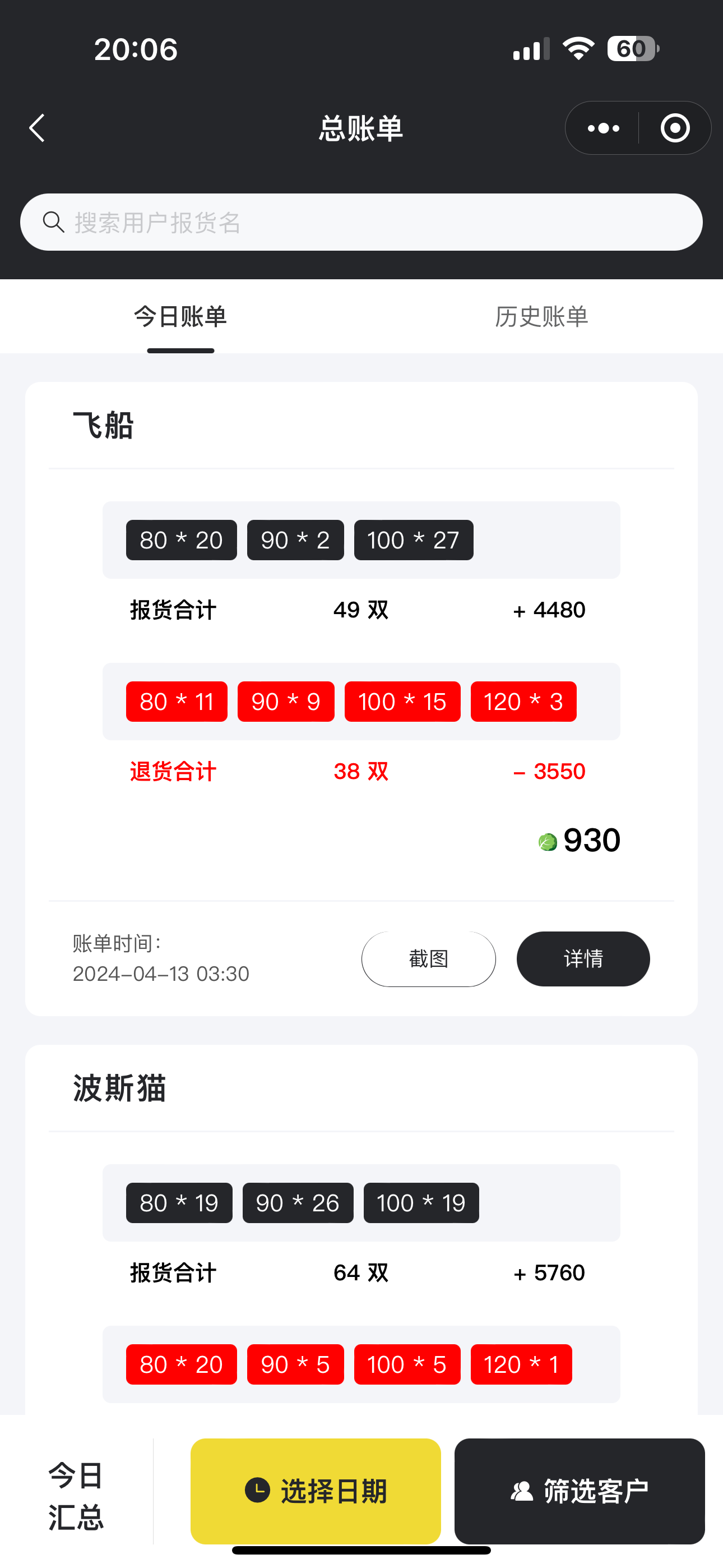723x1568 pixels.
Task: Select the 今日账单 tab
Action: [x=180, y=316]
